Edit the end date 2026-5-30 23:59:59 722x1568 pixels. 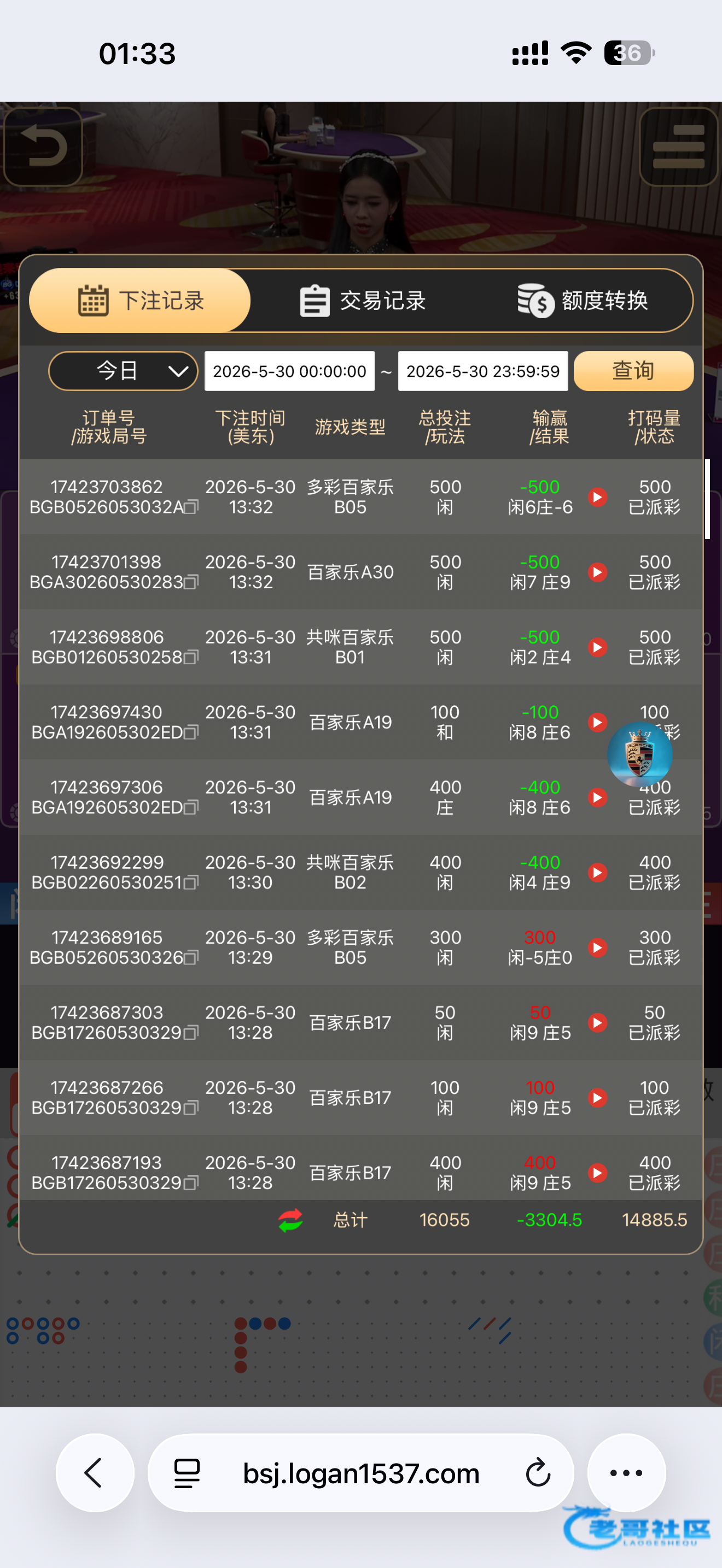(x=483, y=371)
